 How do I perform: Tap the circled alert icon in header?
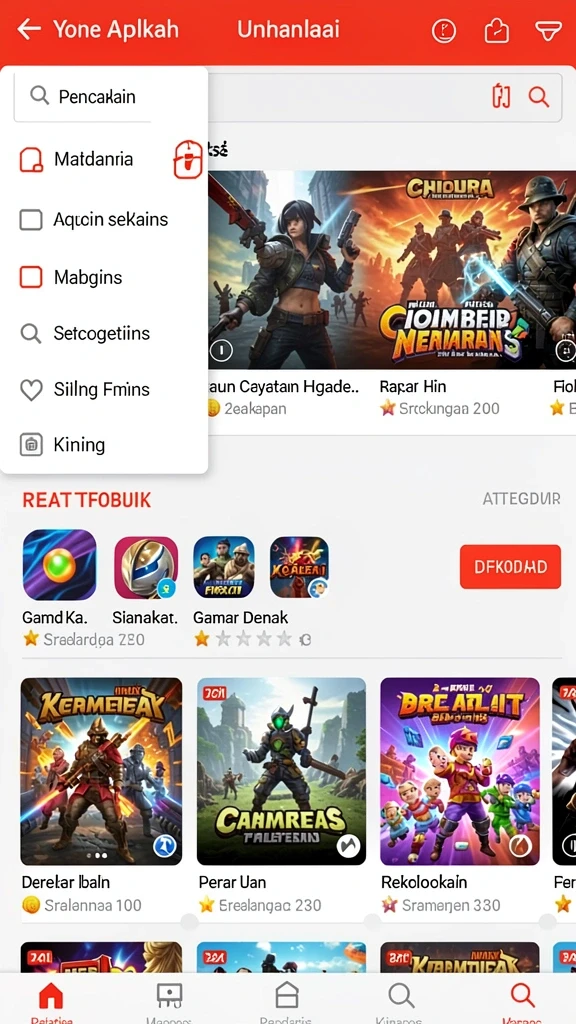click(444, 30)
